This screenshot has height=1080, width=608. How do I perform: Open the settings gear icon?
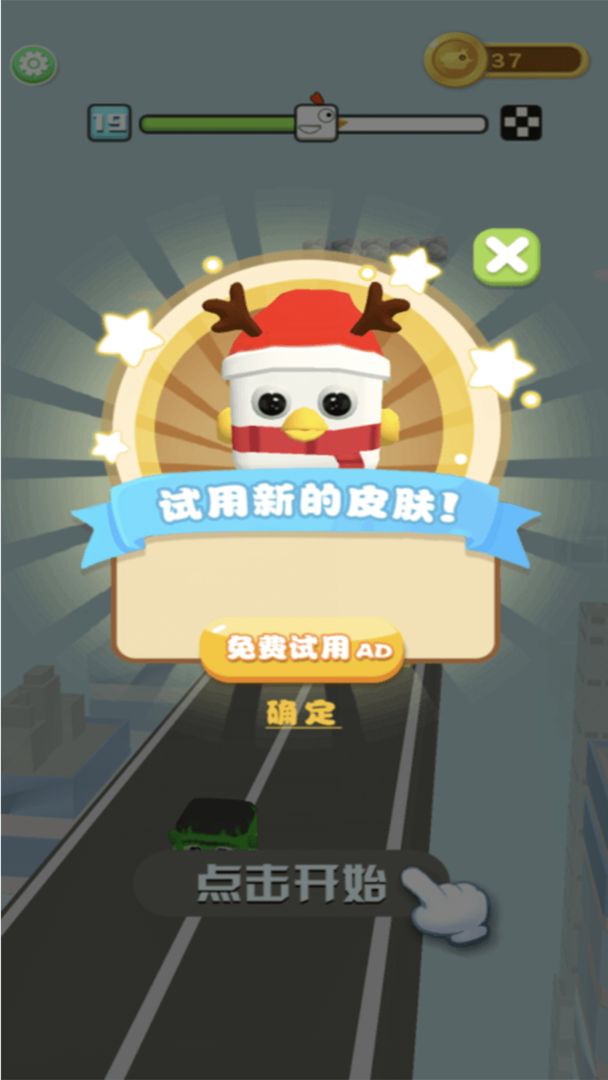(x=34, y=65)
